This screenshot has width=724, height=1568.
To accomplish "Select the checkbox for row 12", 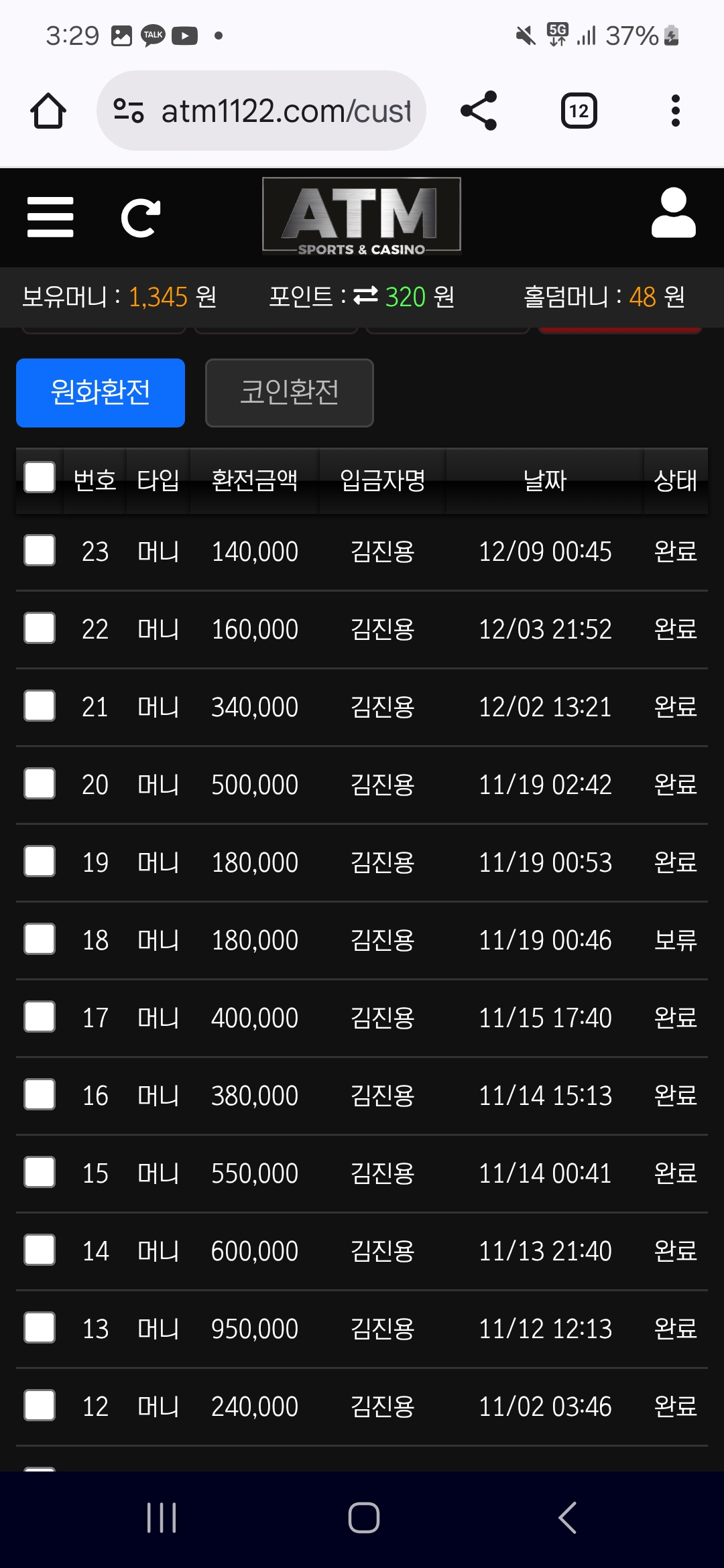I will 40,1406.
